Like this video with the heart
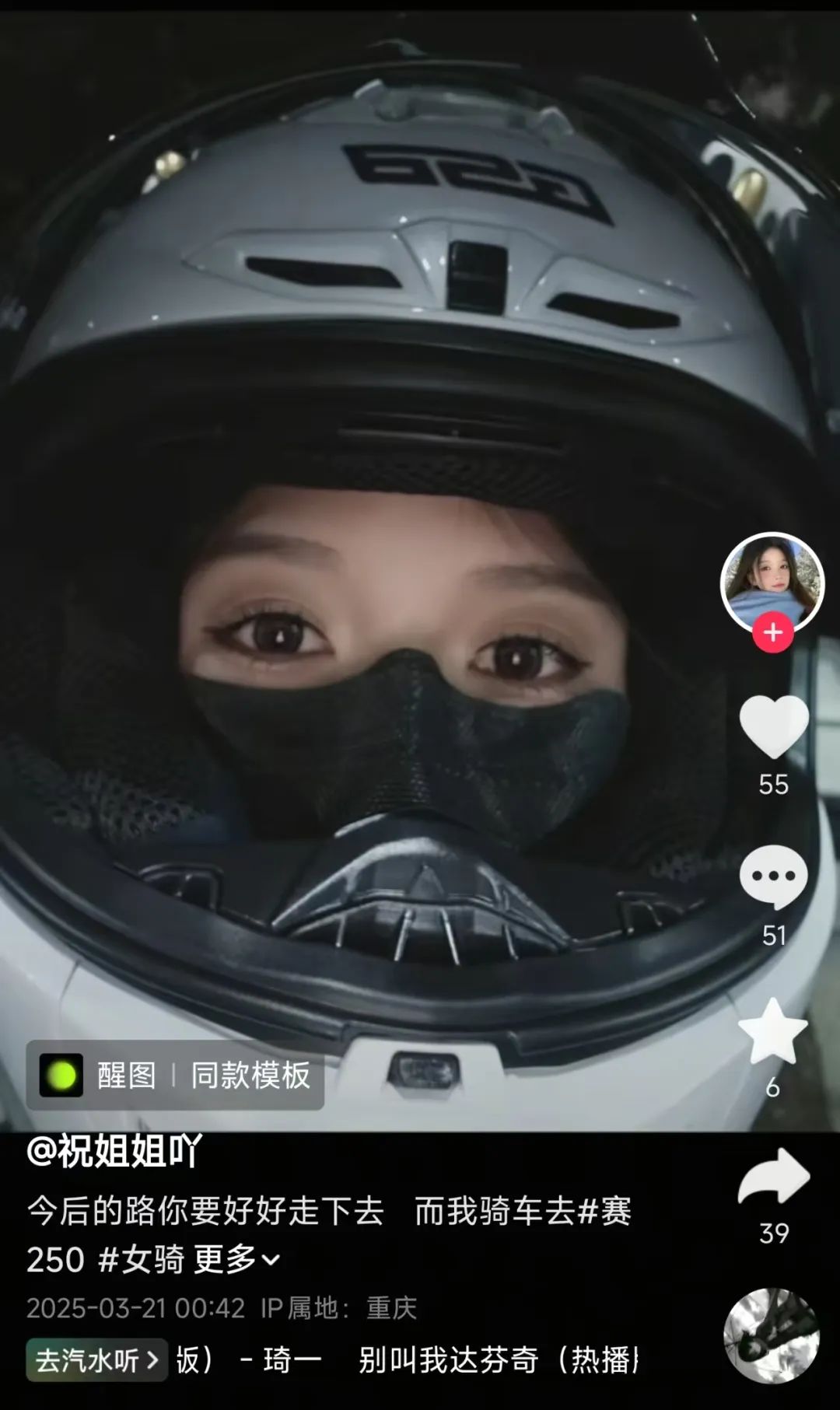The width and height of the screenshot is (840, 1410). tap(773, 726)
